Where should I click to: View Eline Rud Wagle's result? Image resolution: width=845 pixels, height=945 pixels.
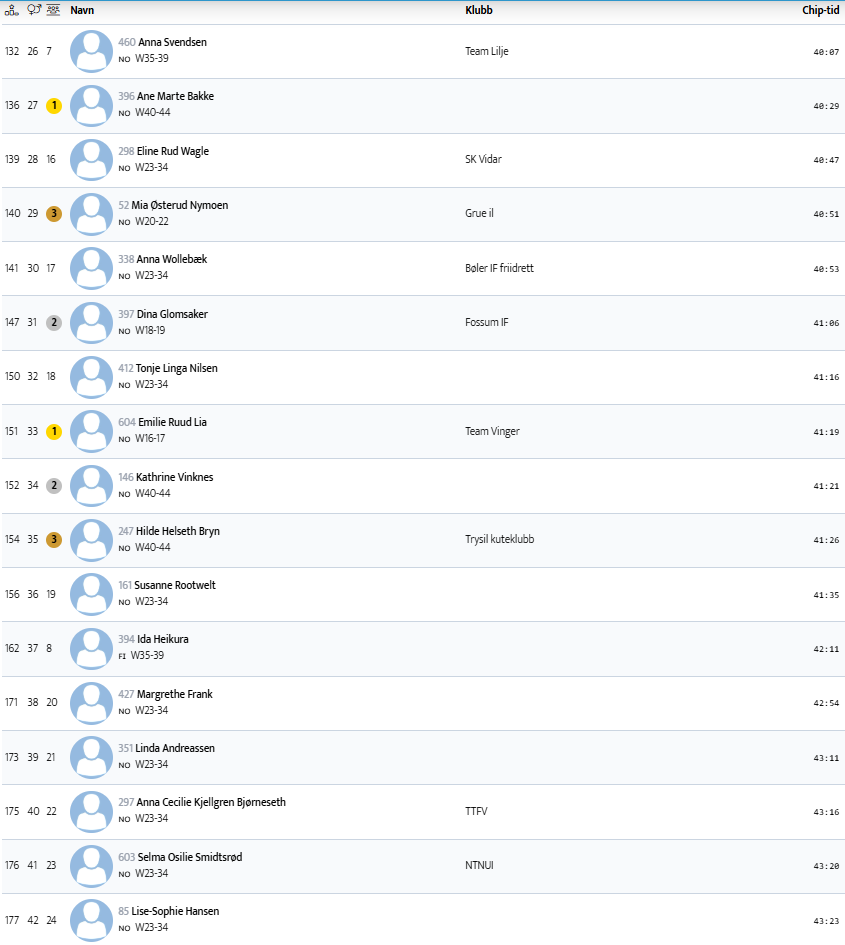pyautogui.click(x=172, y=151)
